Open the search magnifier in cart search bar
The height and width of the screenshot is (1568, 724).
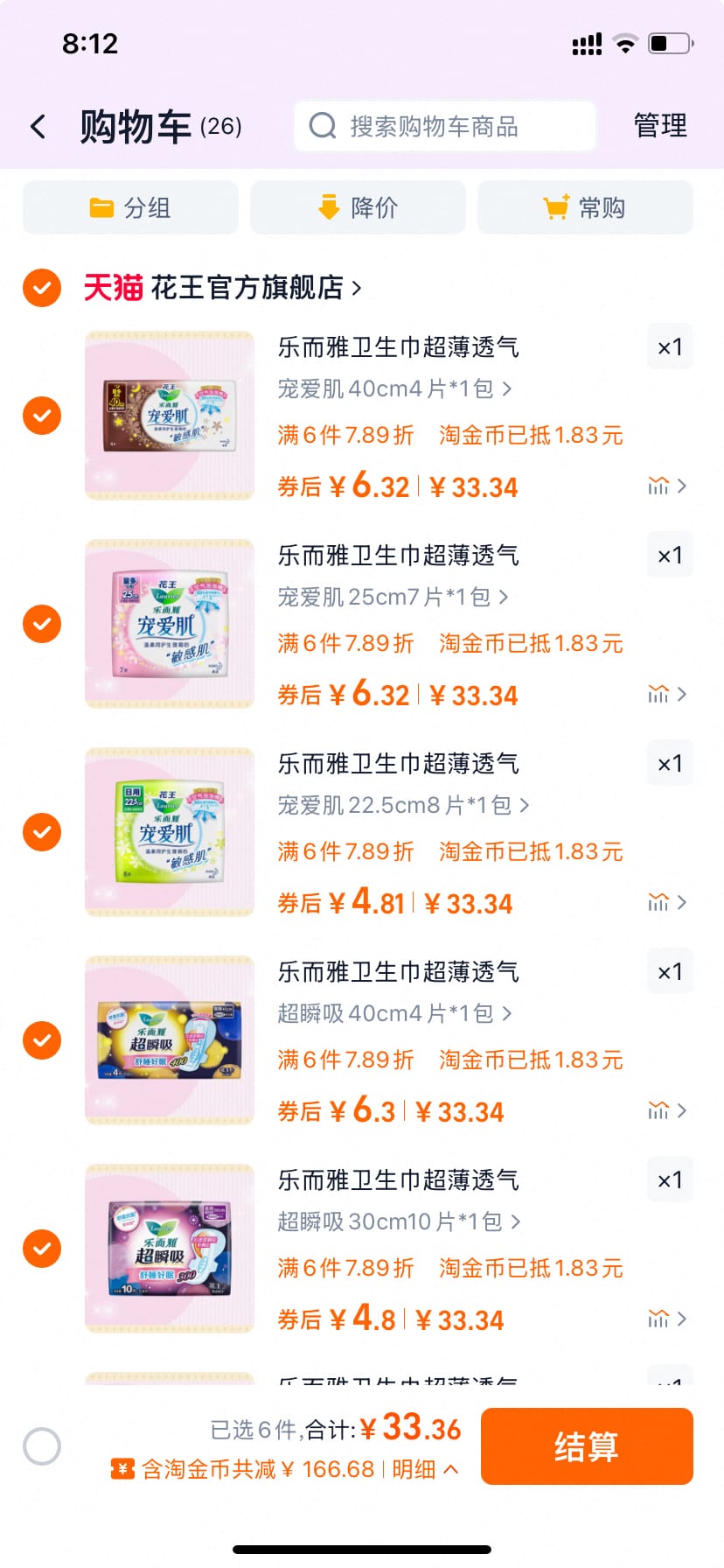coord(323,126)
